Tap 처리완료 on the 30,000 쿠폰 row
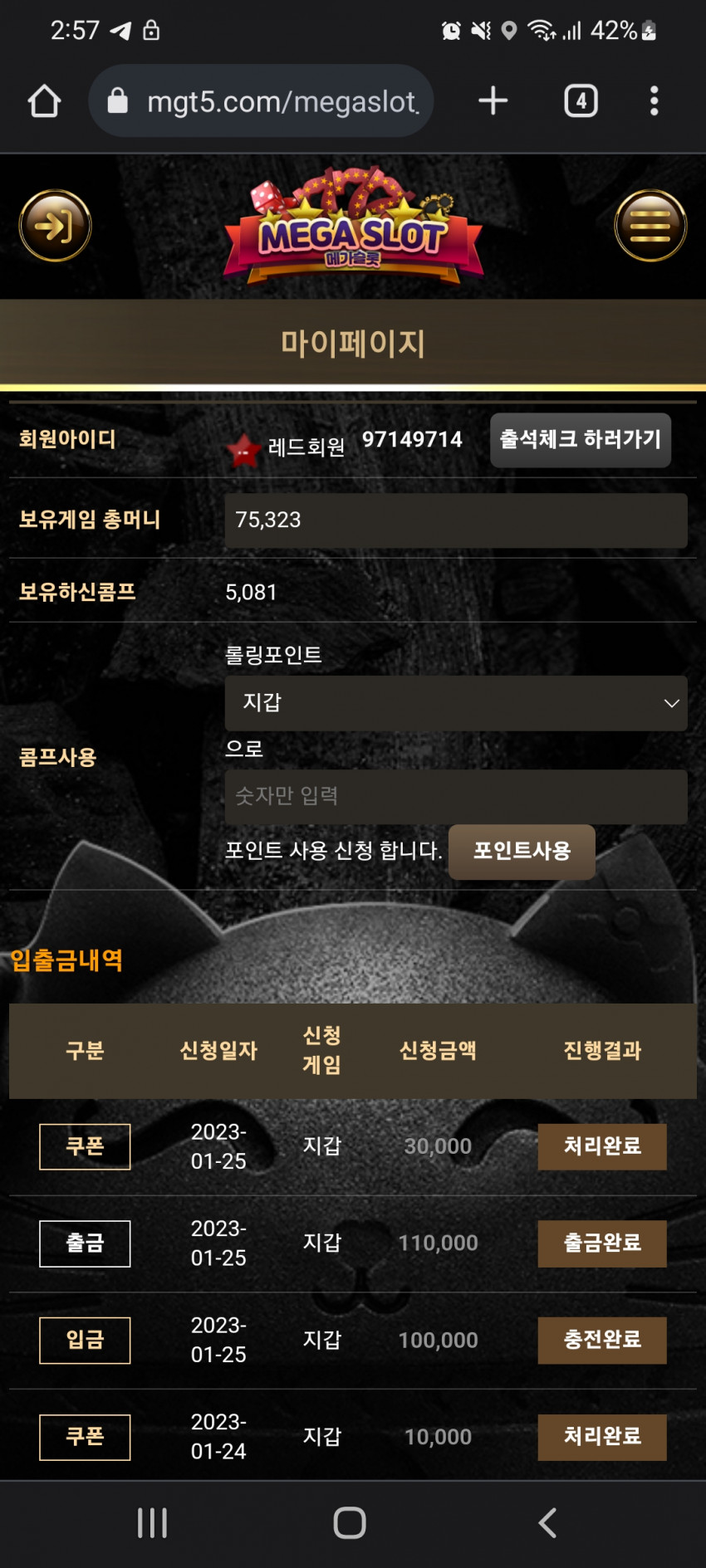 click(x=602, y=1146)
